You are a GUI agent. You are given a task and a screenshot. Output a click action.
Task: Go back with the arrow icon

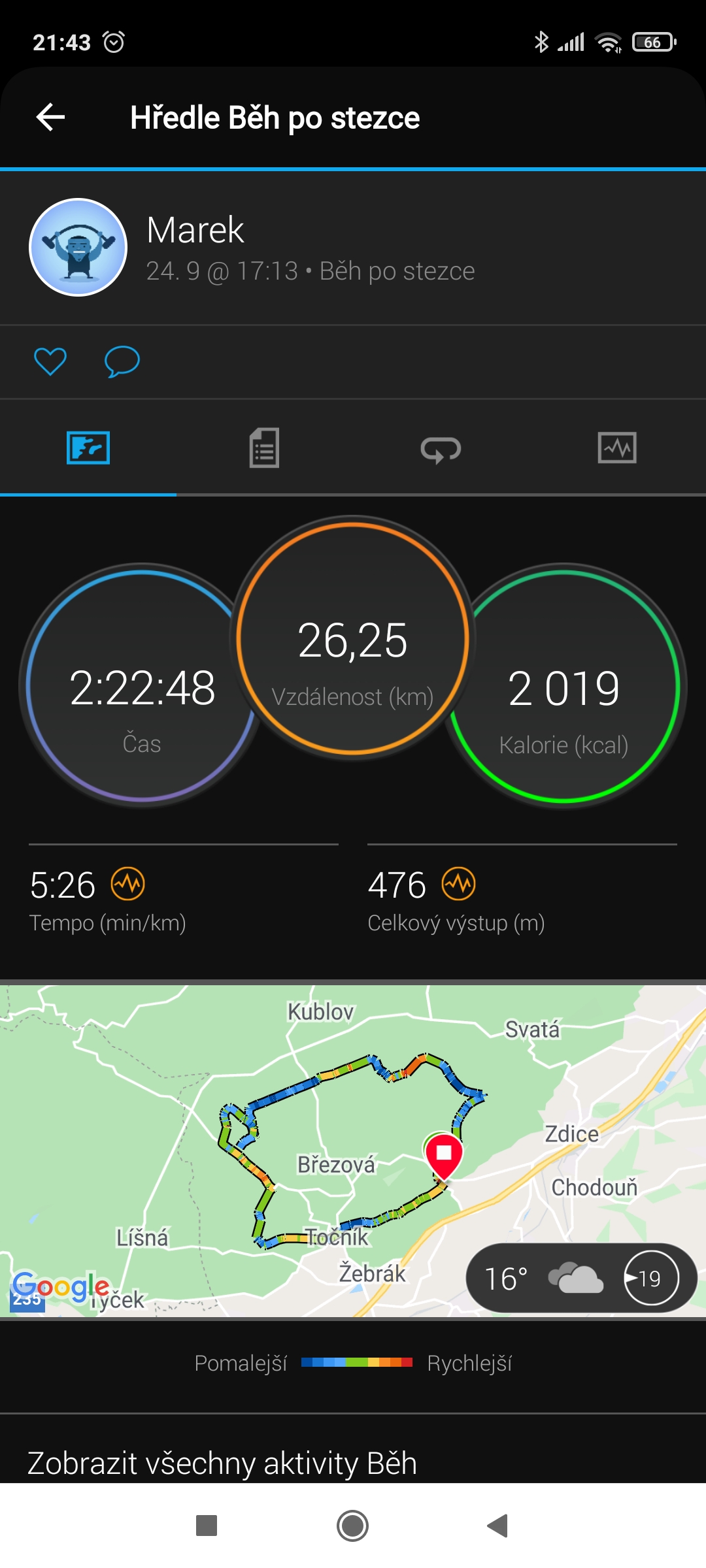50,118
